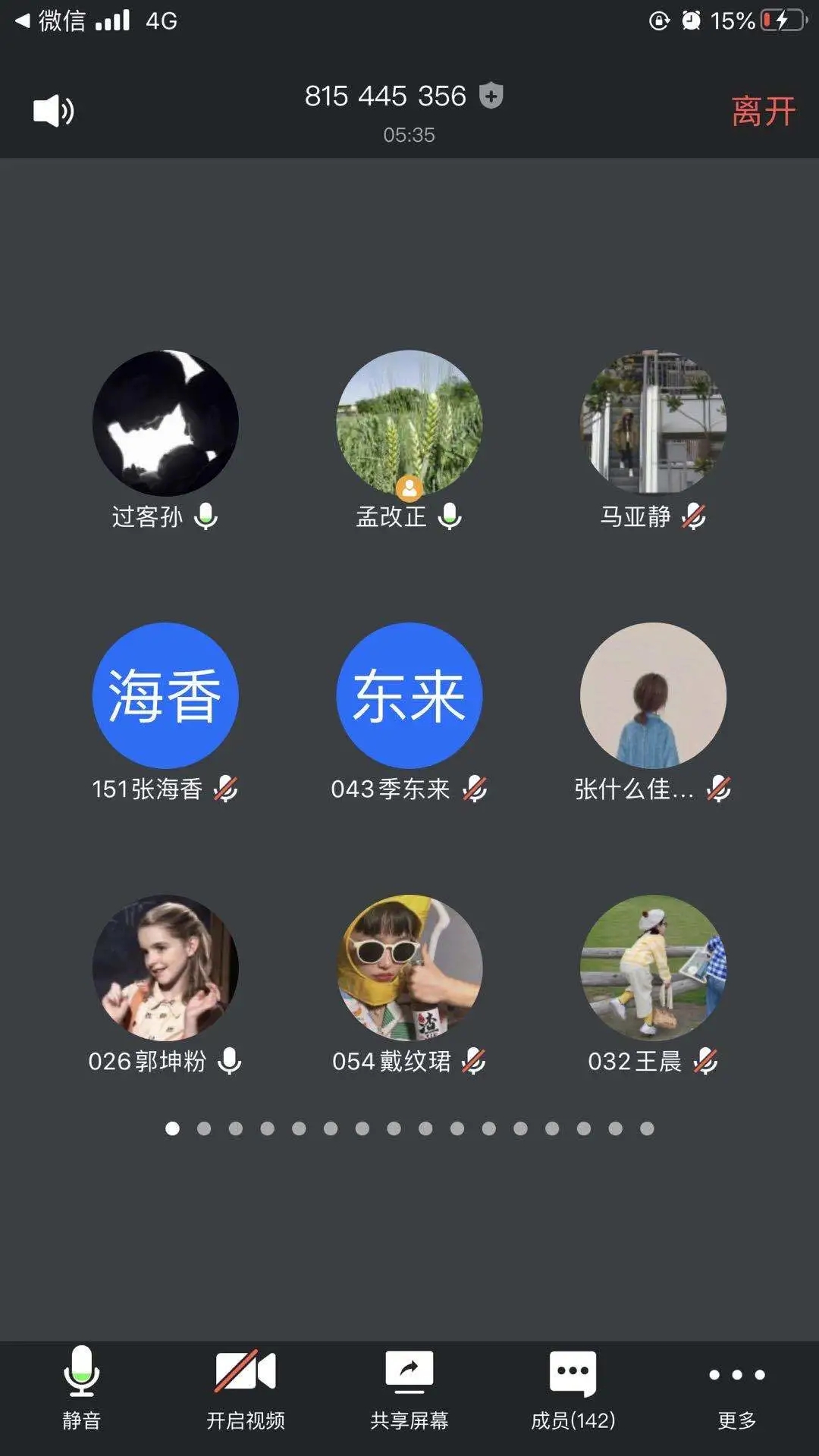Tap the participant page indicator dots
This screenshot has width=819, height=1456.
coord(409,1128)
